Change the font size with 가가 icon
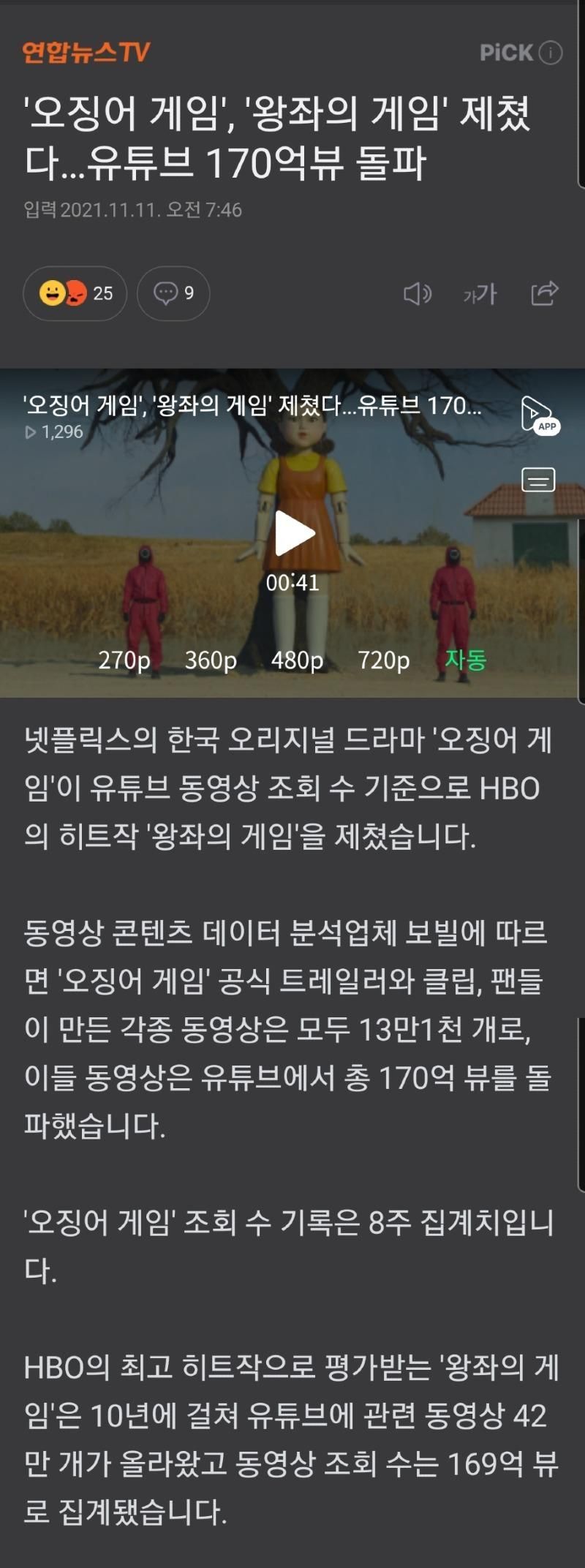The width and height of the screenshot is (585, 1568). point(480,294)
